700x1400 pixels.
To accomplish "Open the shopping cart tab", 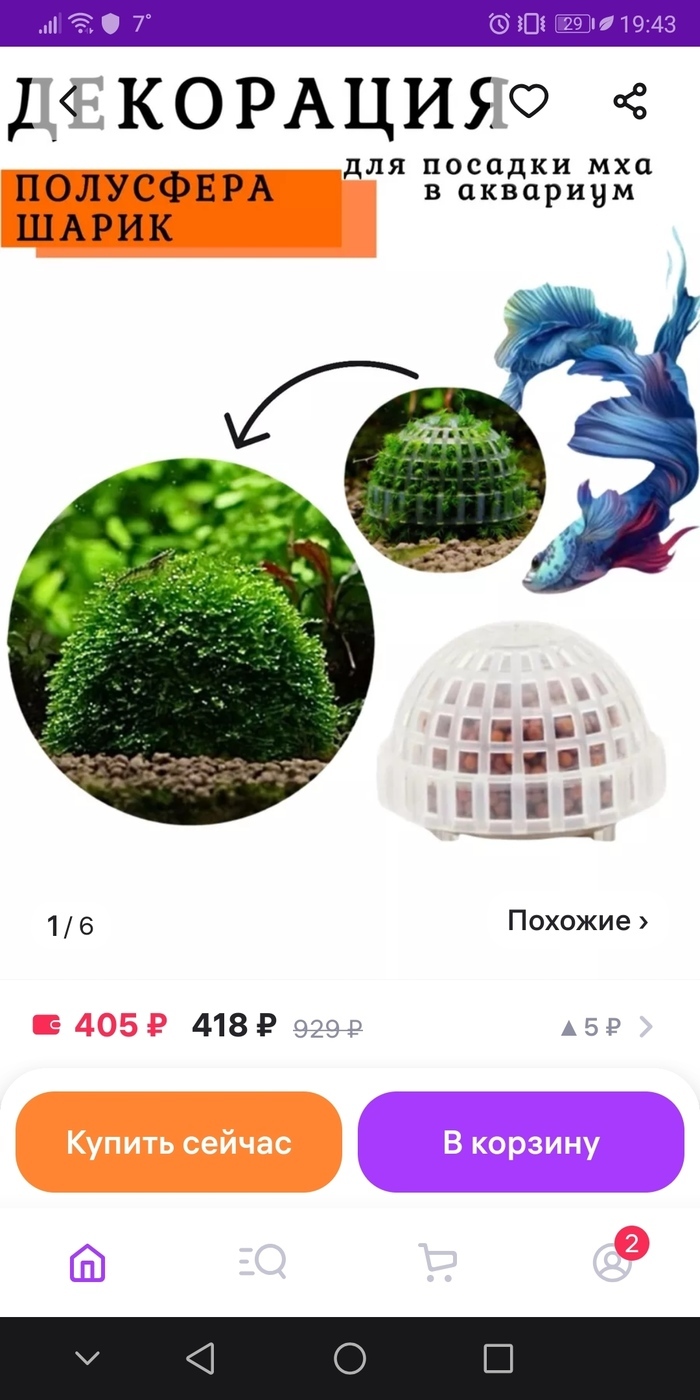I will tap(437, 1263).
